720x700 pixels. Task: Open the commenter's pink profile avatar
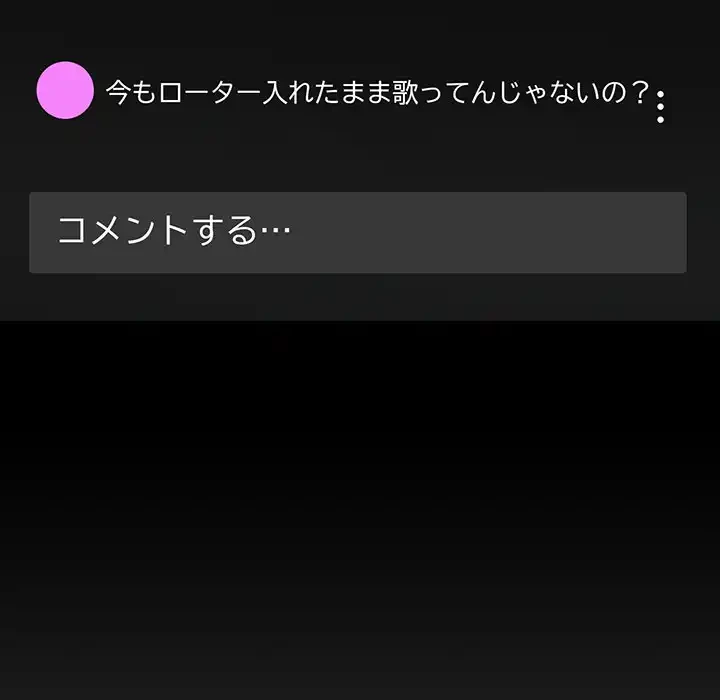tap(65, 90)
